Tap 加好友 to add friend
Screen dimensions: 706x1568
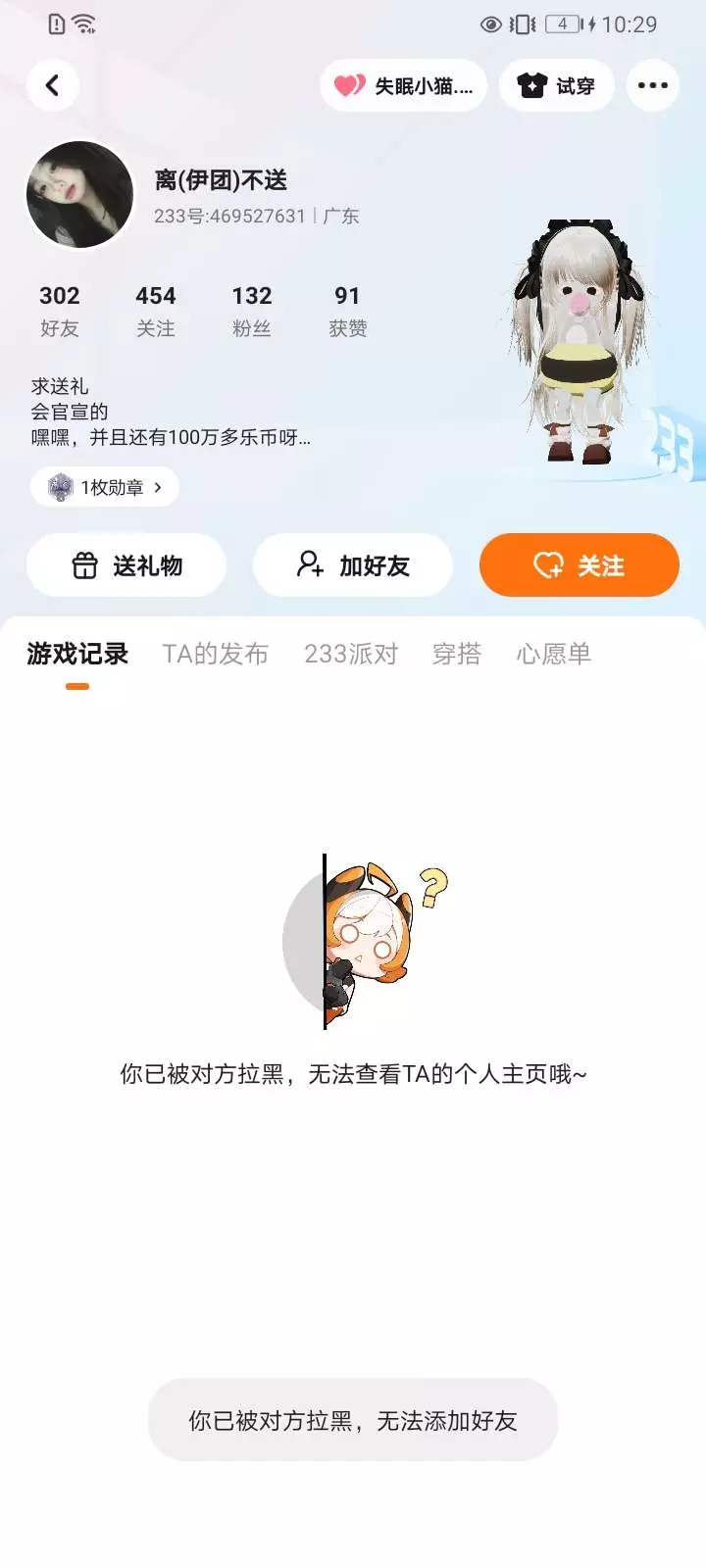353,565
